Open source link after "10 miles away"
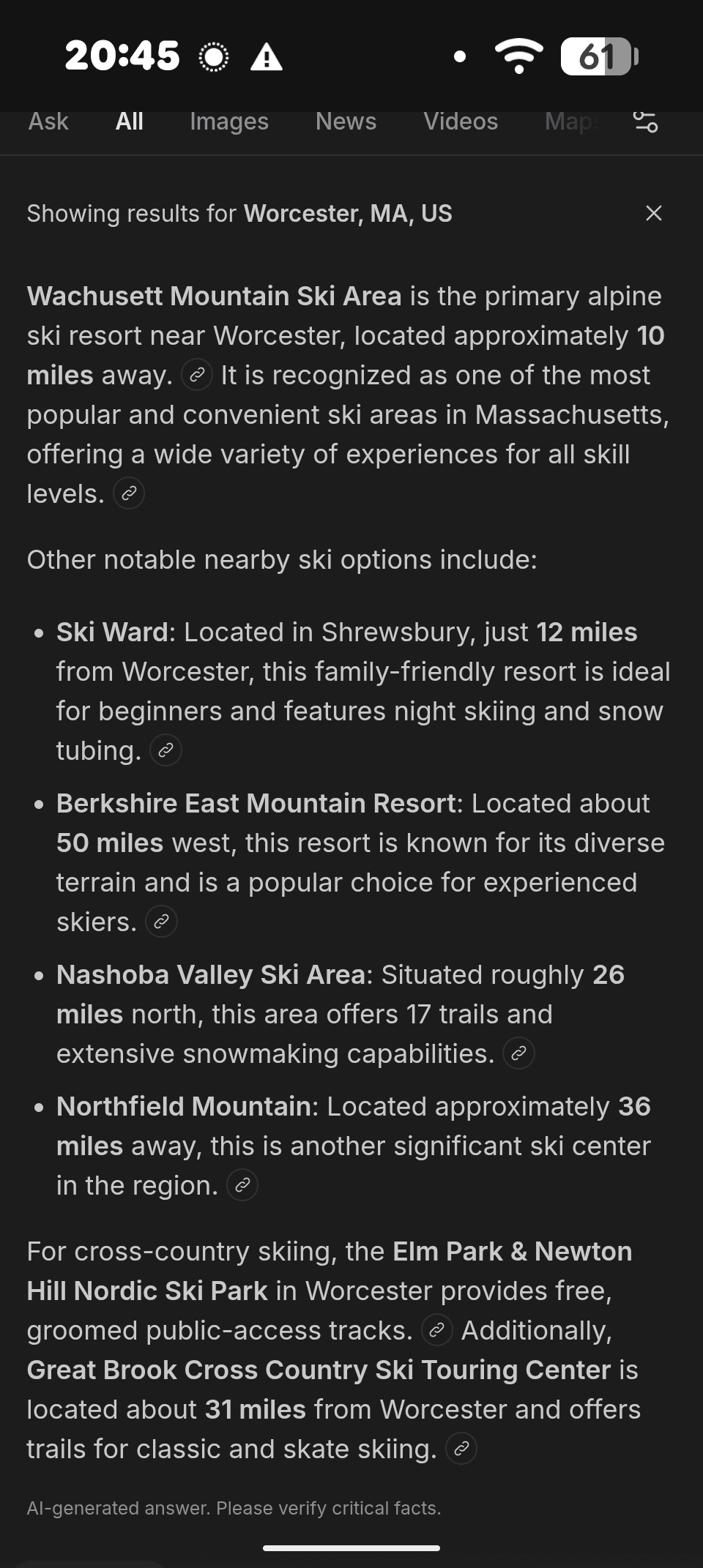Image resolution: width=703 pixels, height=1568 pixels. 197,376
